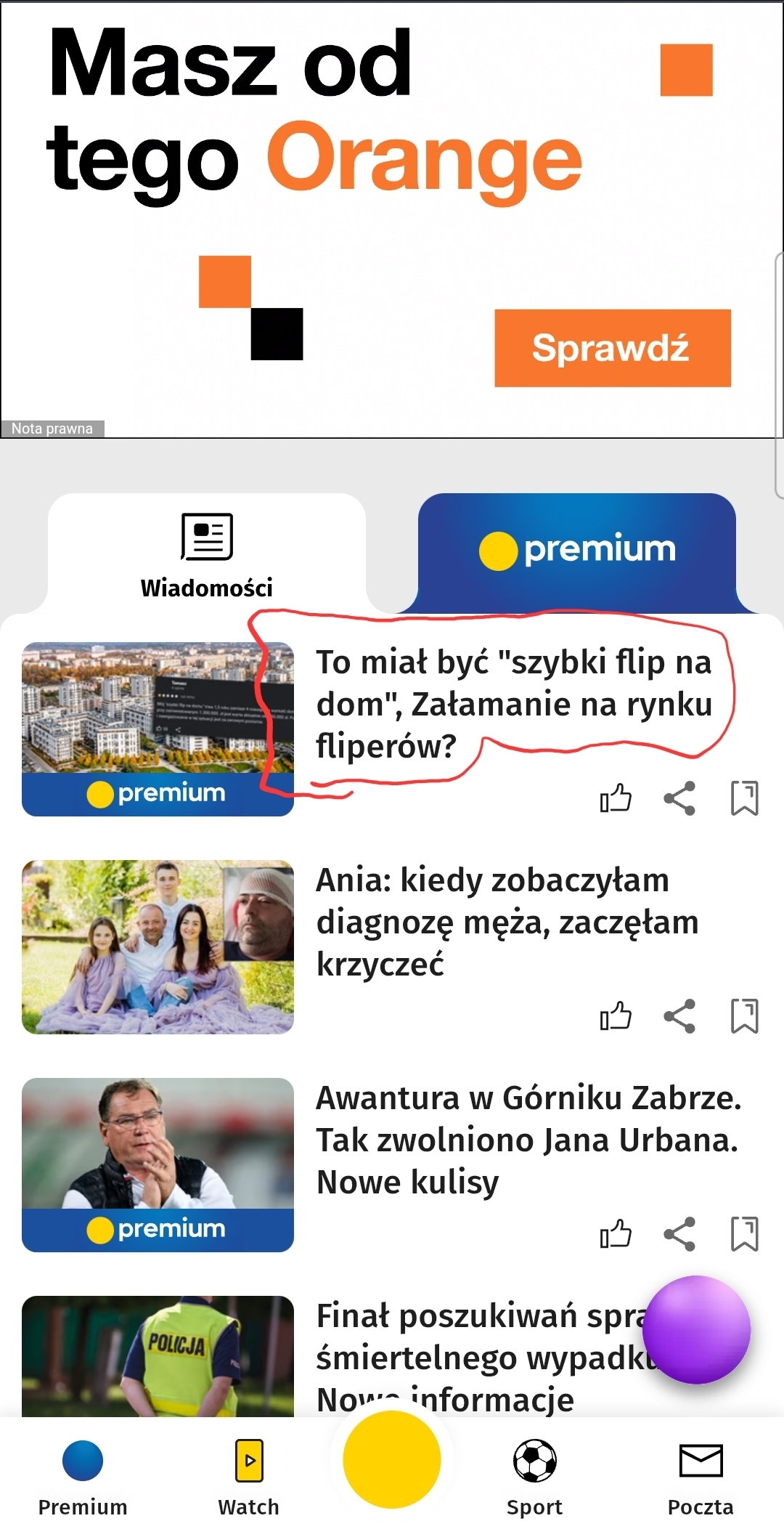Tap the Sprawdź button in Orange ad
The height and width of the screenshot is (1537, 784).
(x=612, y=348)
